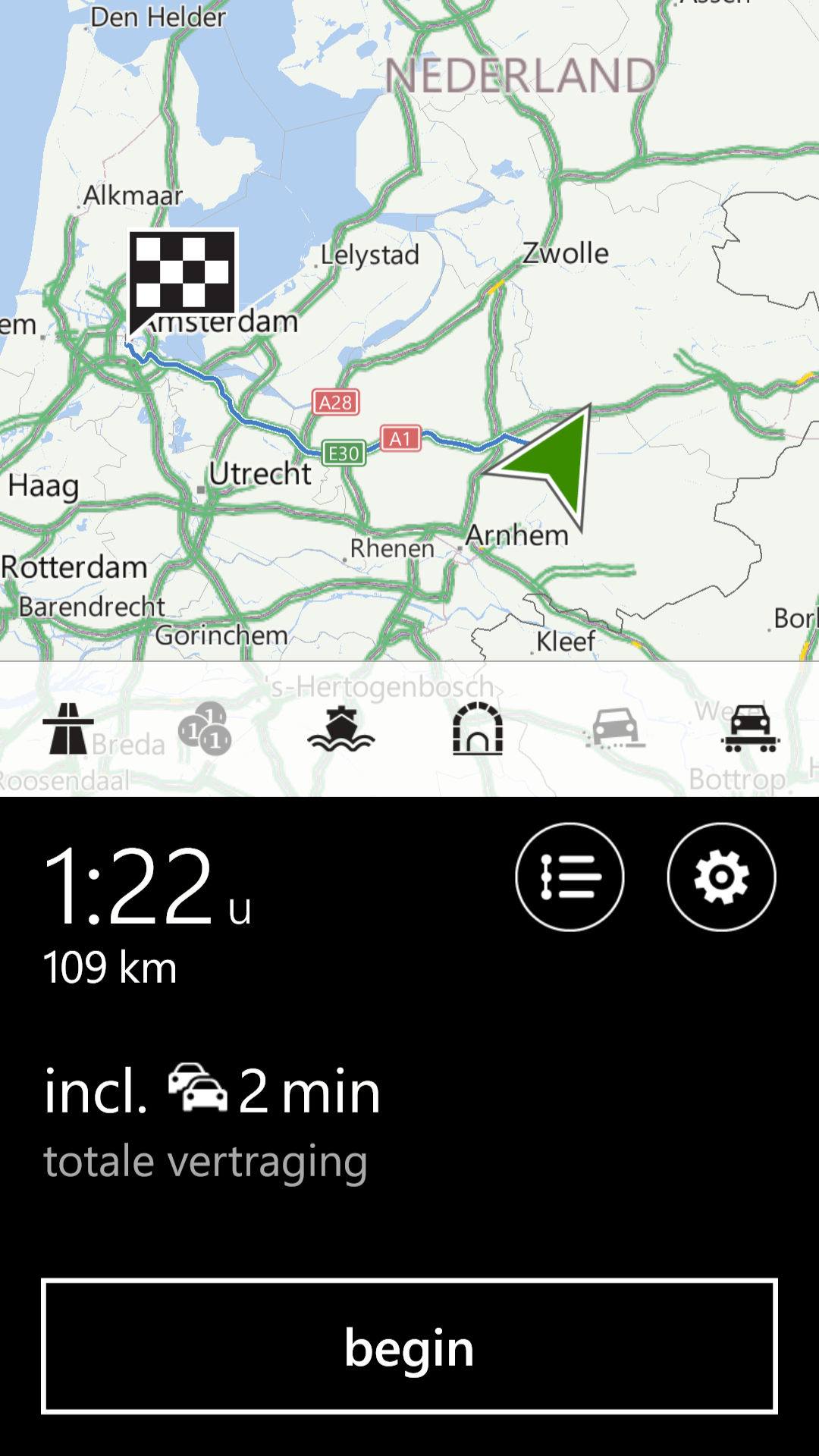Toggle the tunnel route option icon
Screen dimensions: 819x1456
coord(478,729)
